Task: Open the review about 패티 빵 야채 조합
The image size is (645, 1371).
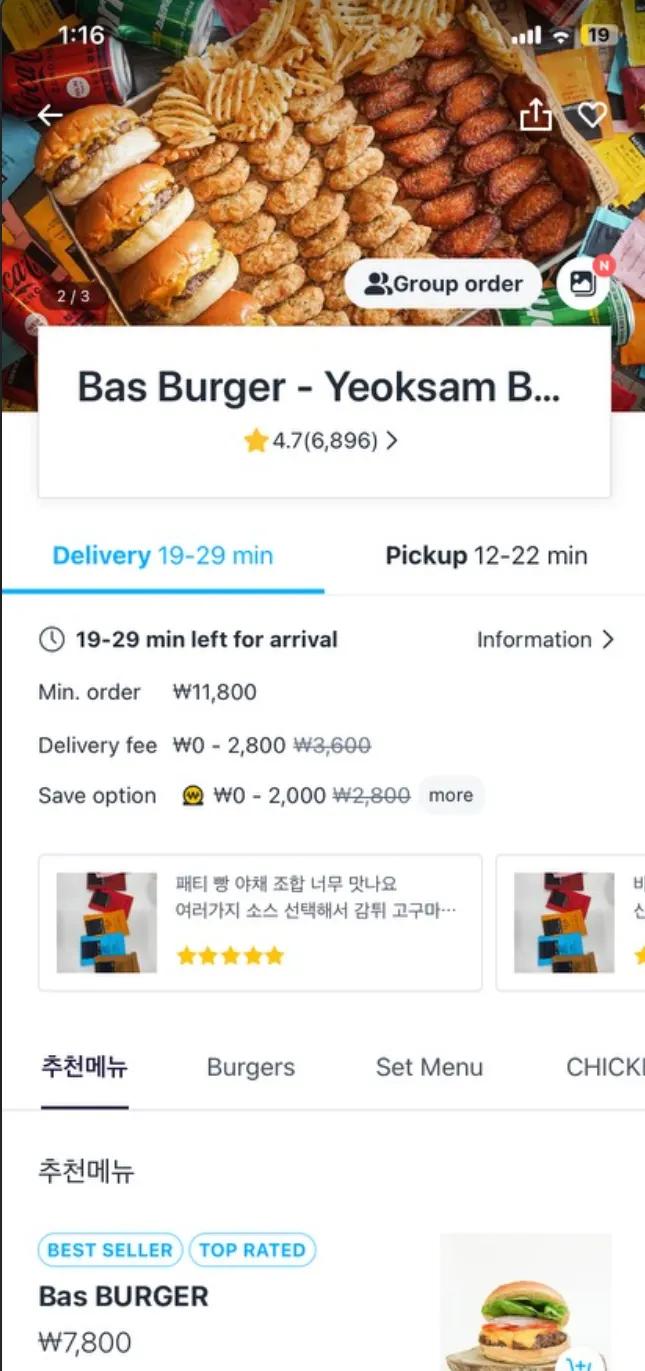Action: [x=260, y=922]
